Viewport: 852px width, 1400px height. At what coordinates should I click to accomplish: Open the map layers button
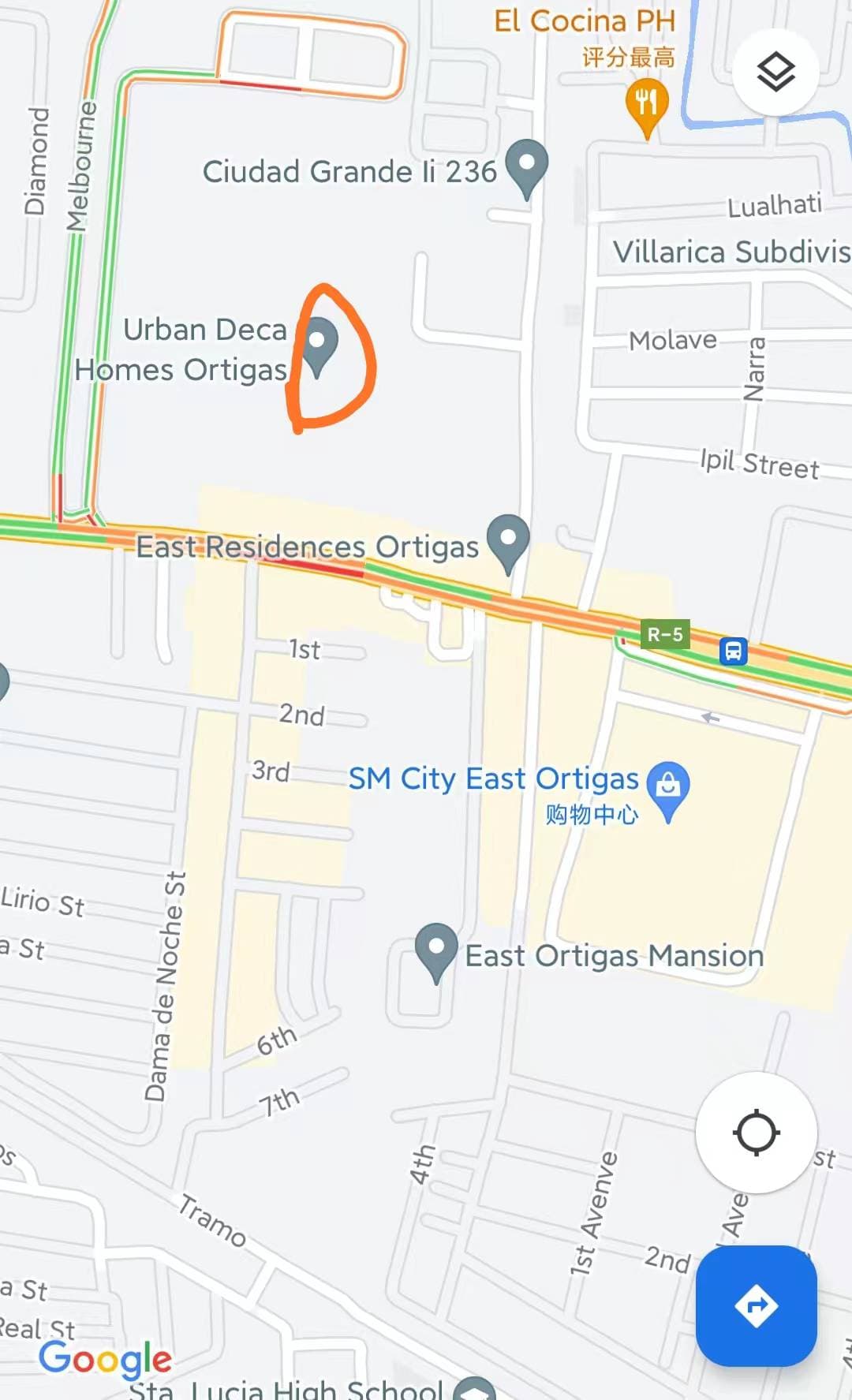click(x=775, y=73)
